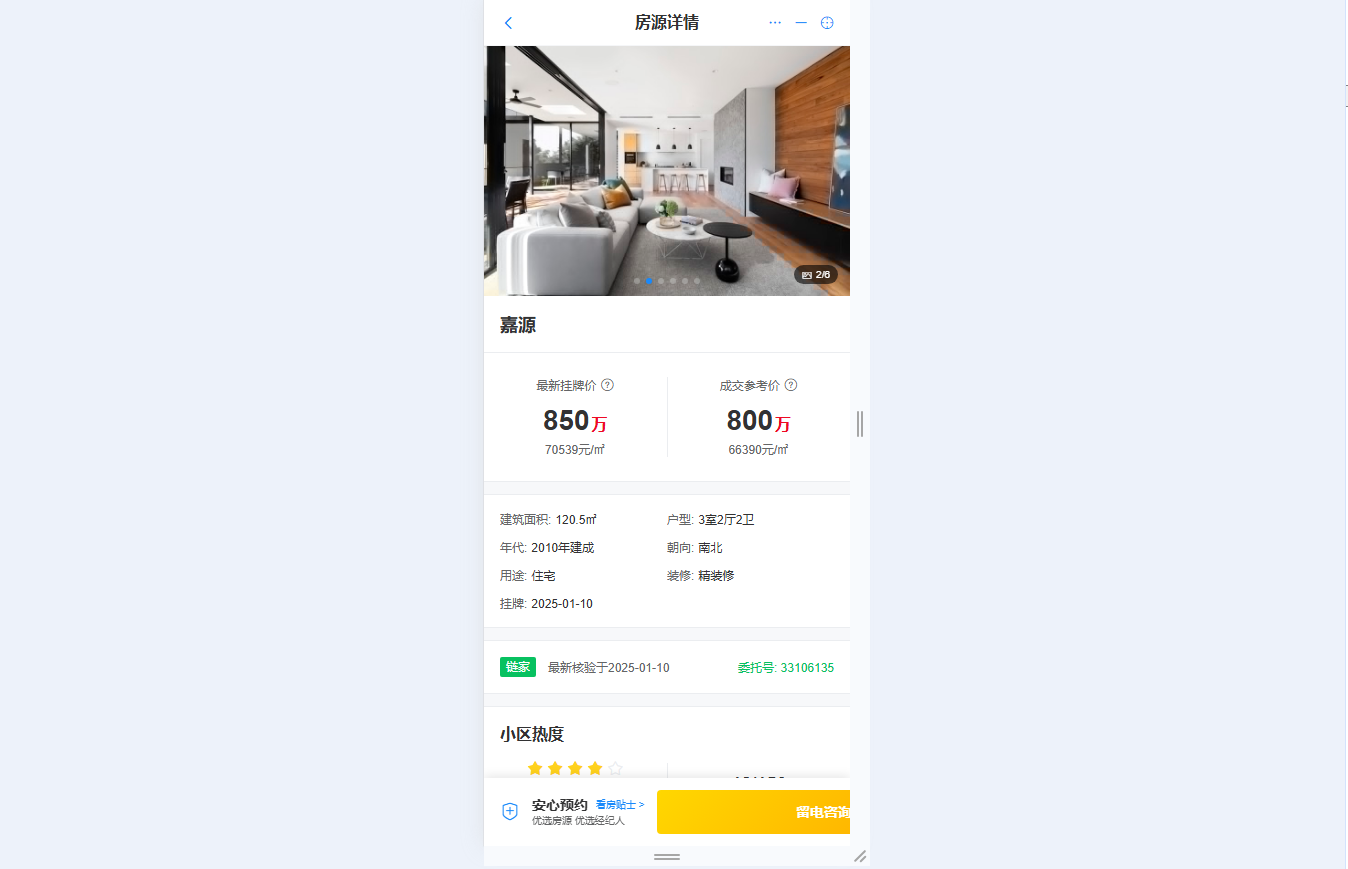Open the 看房贴士 link
Screen dimensions: 1348x869
619,804
